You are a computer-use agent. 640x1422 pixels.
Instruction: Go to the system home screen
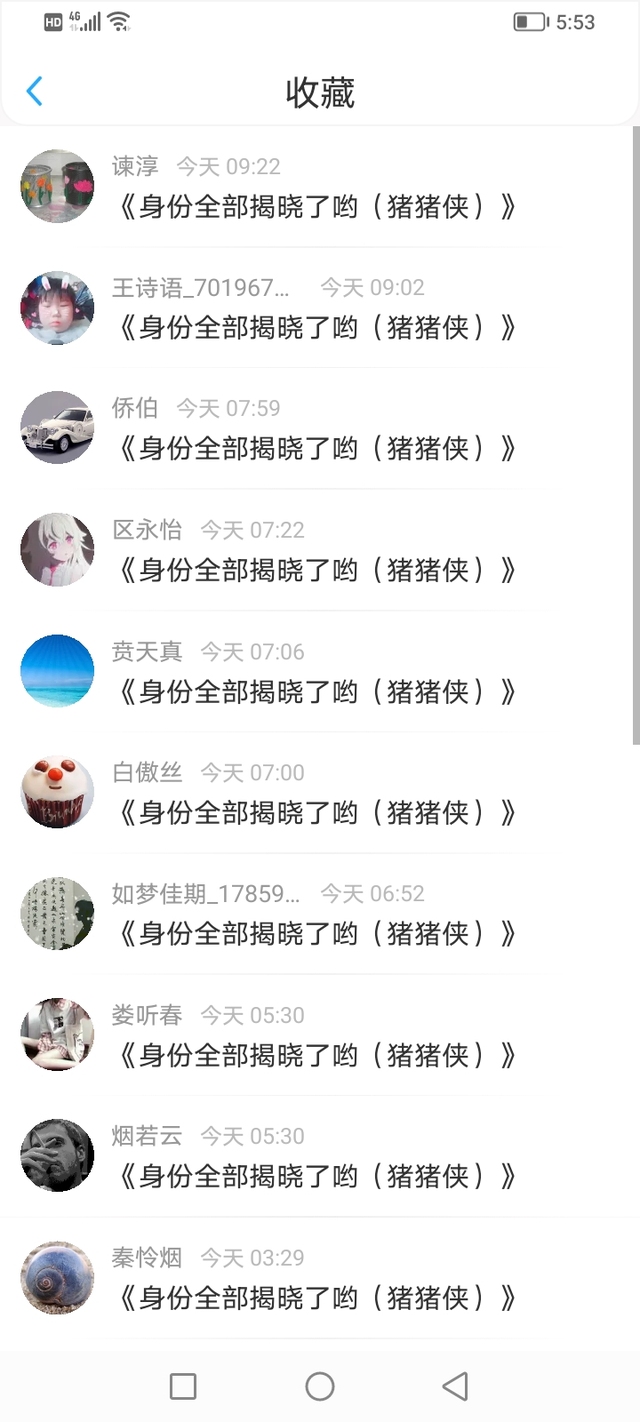(320, 1386)
